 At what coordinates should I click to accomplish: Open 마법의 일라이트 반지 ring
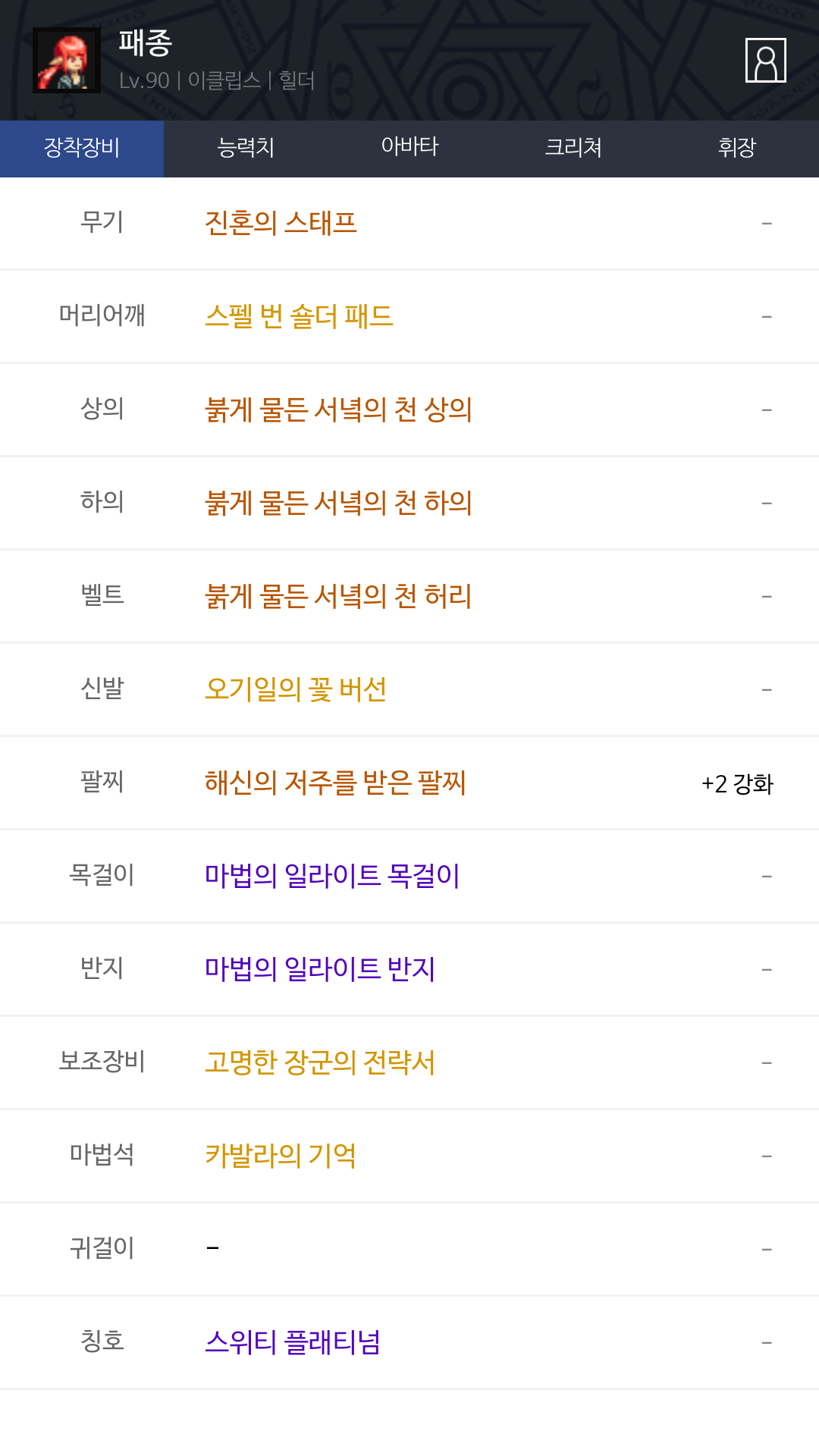320,969
